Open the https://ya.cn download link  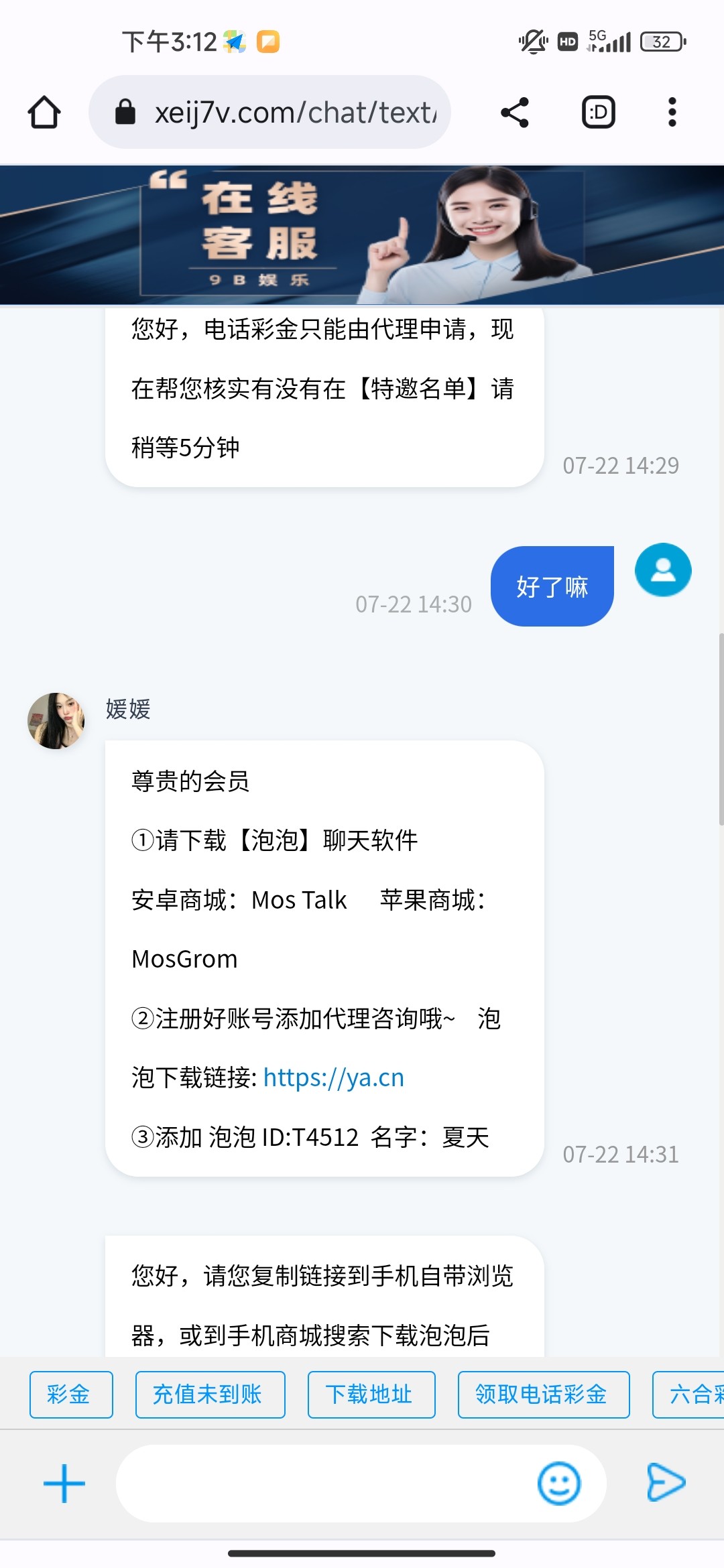click(334, 1077)
